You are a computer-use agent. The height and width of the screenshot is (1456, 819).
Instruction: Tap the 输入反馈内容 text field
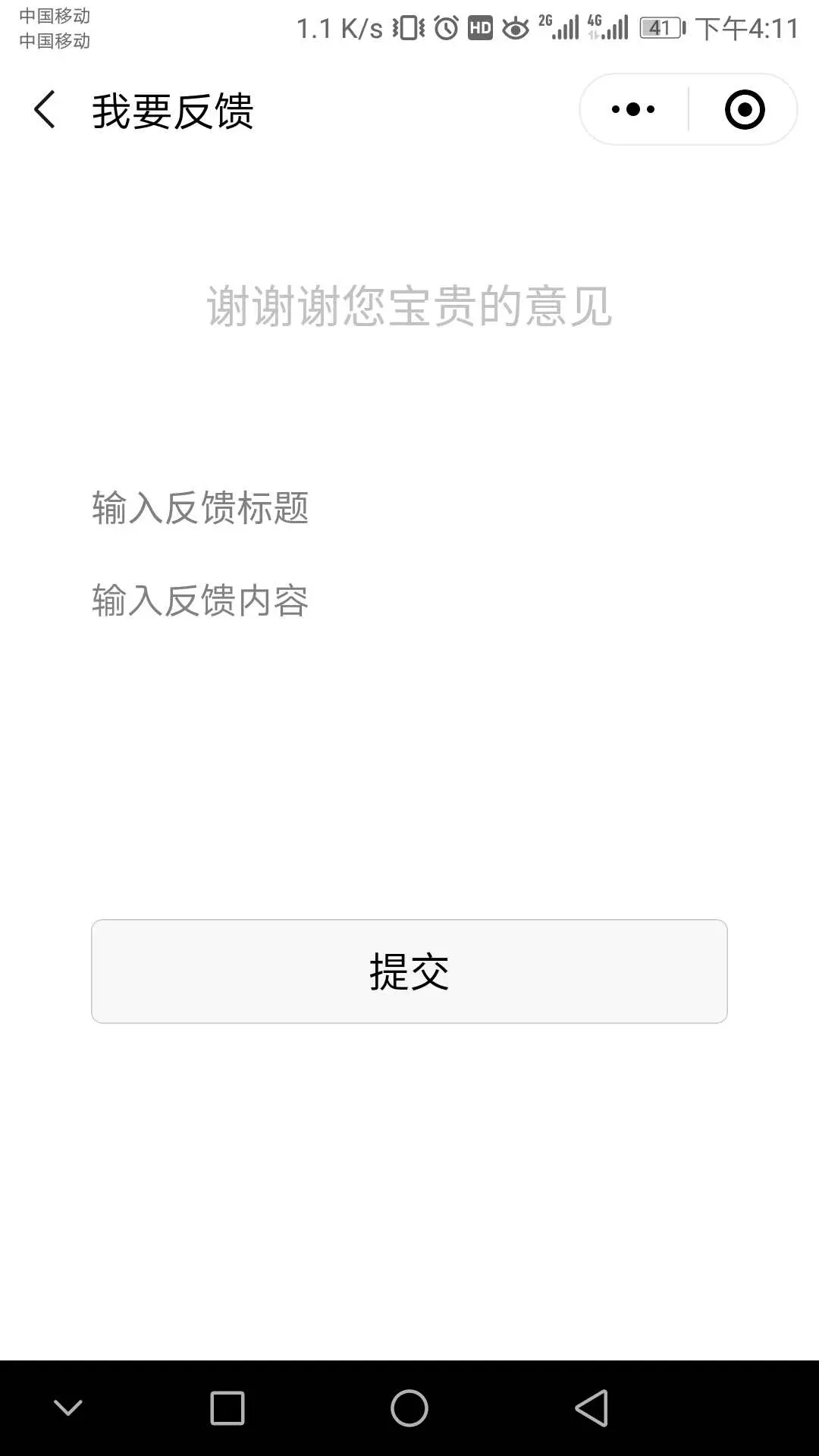[x=409, y=601]
